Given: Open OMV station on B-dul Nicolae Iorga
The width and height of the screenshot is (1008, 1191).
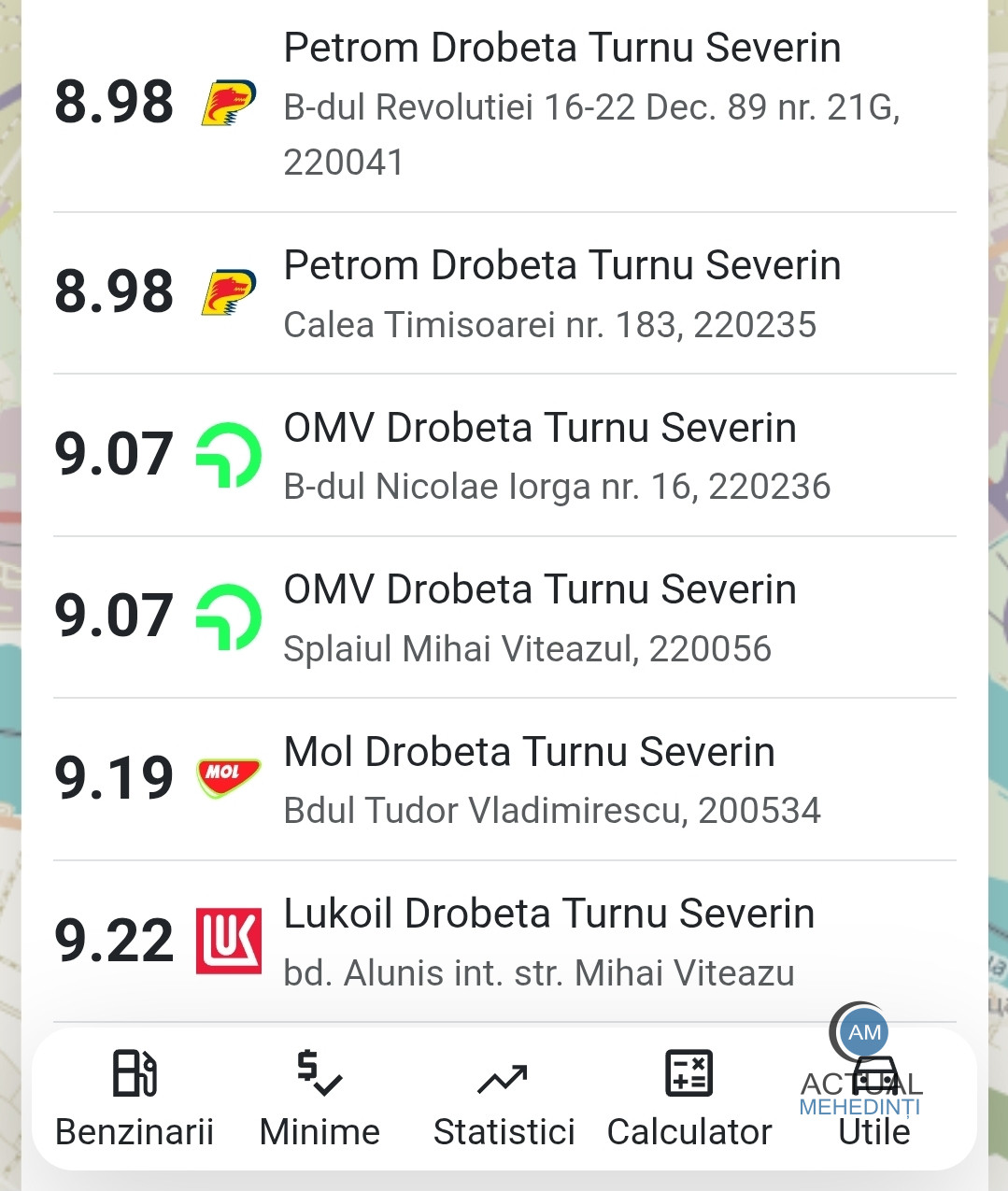Looking at the screenshot, I should point(504,456).
